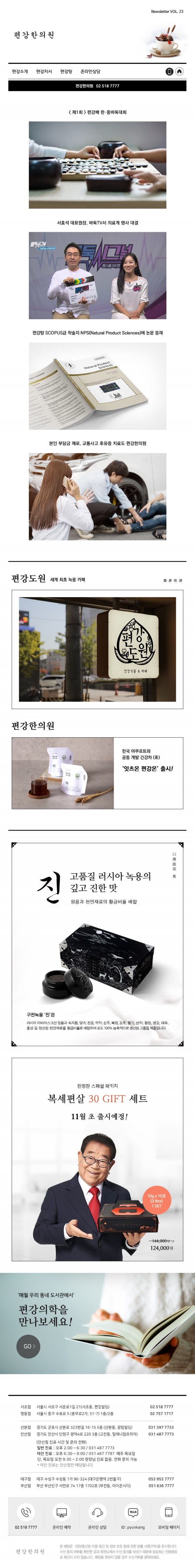Viewport: 195px width, 1568px height.
Task: Open 모바일 페이지 in the footer
Action: 169,1512
